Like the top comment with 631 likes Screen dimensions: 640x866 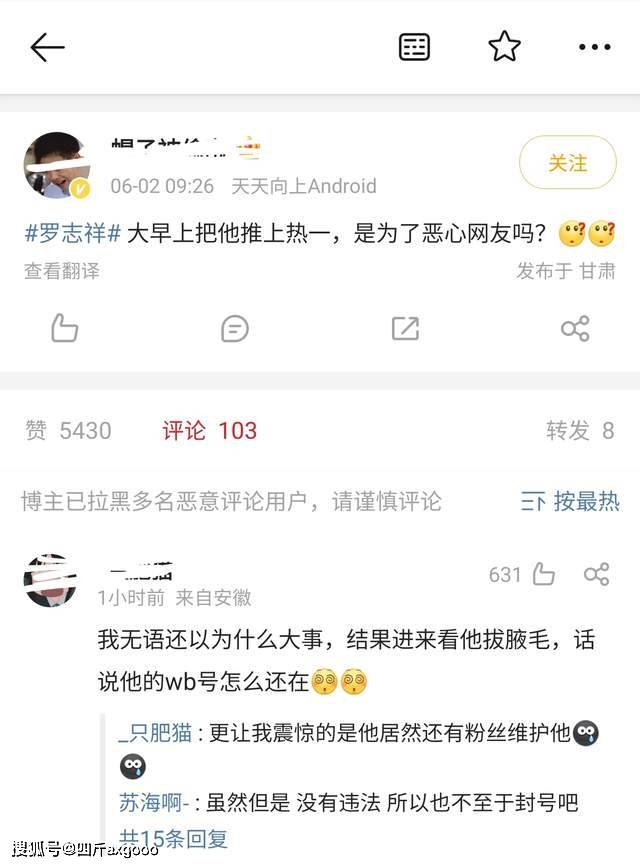tap(543, 574)
